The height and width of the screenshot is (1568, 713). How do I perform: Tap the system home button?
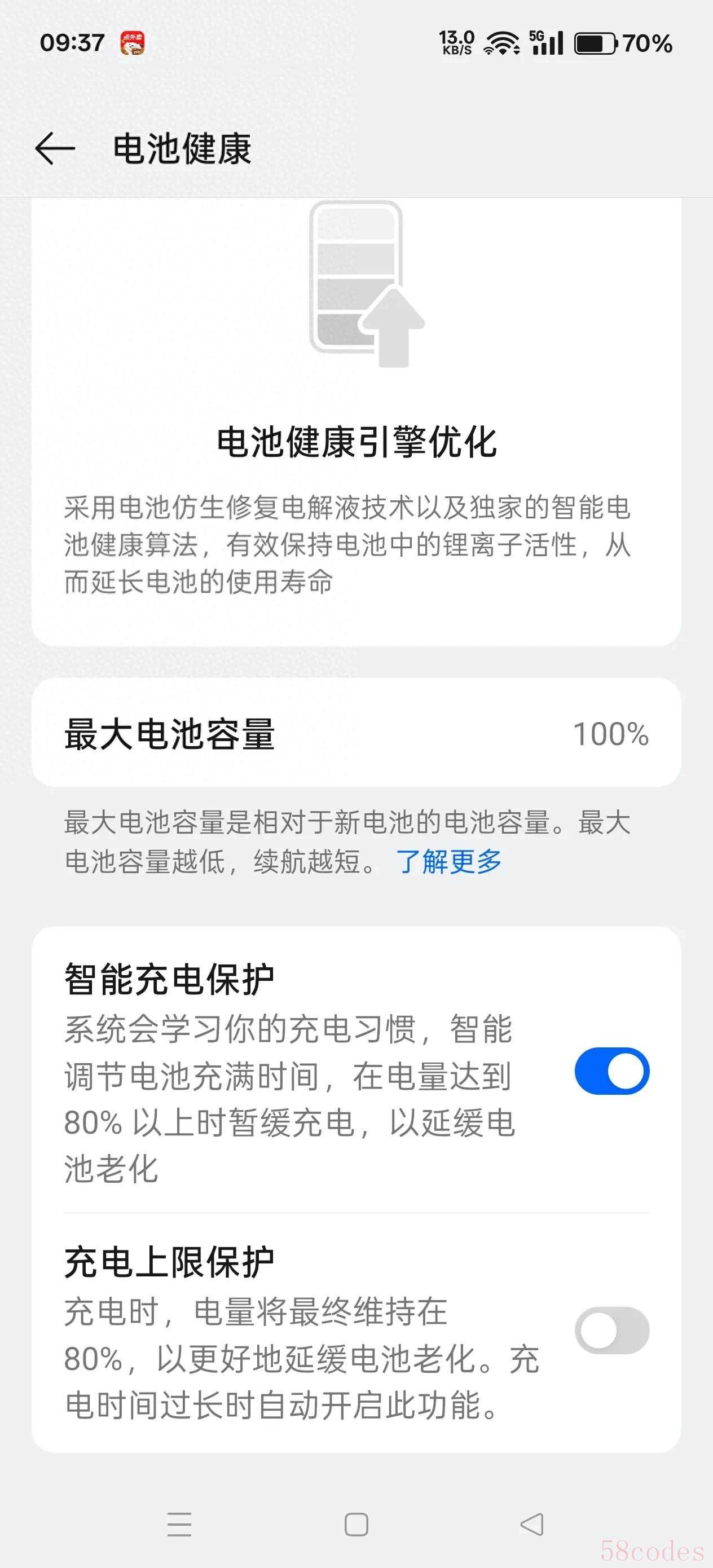click(x=356, y=1525)
